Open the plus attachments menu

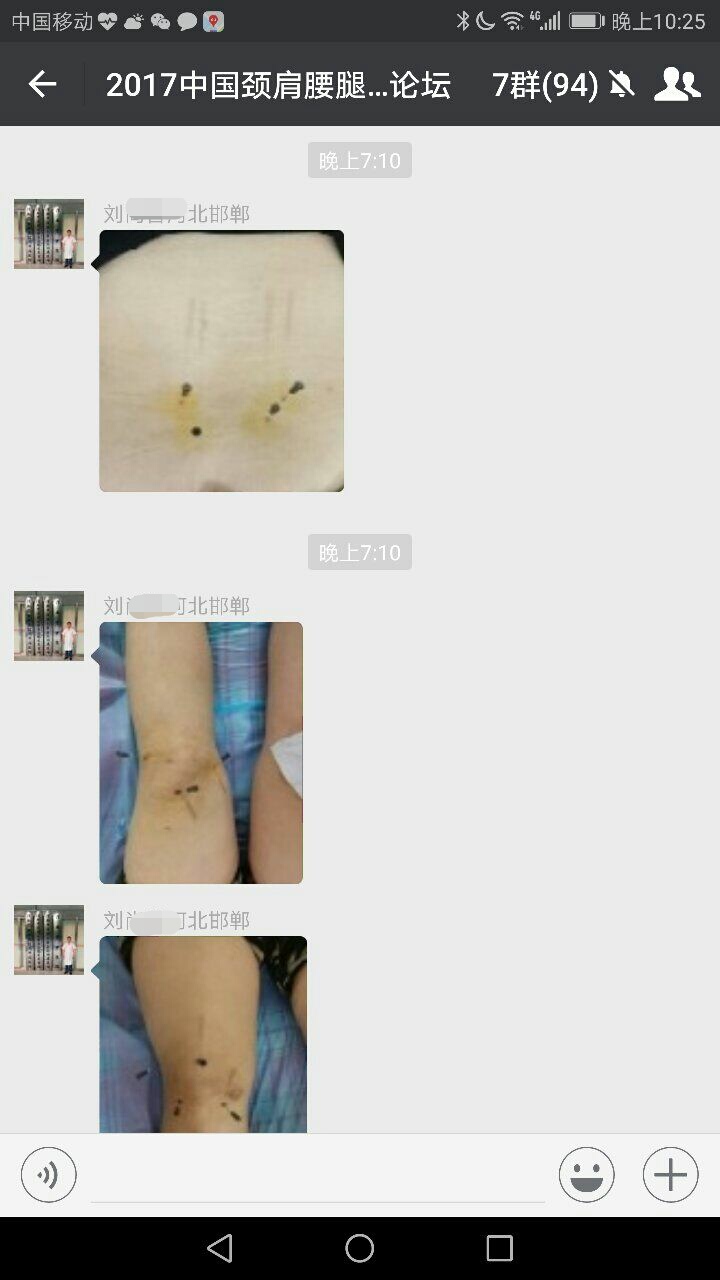pyautogui.click(x=670, y=1174)
